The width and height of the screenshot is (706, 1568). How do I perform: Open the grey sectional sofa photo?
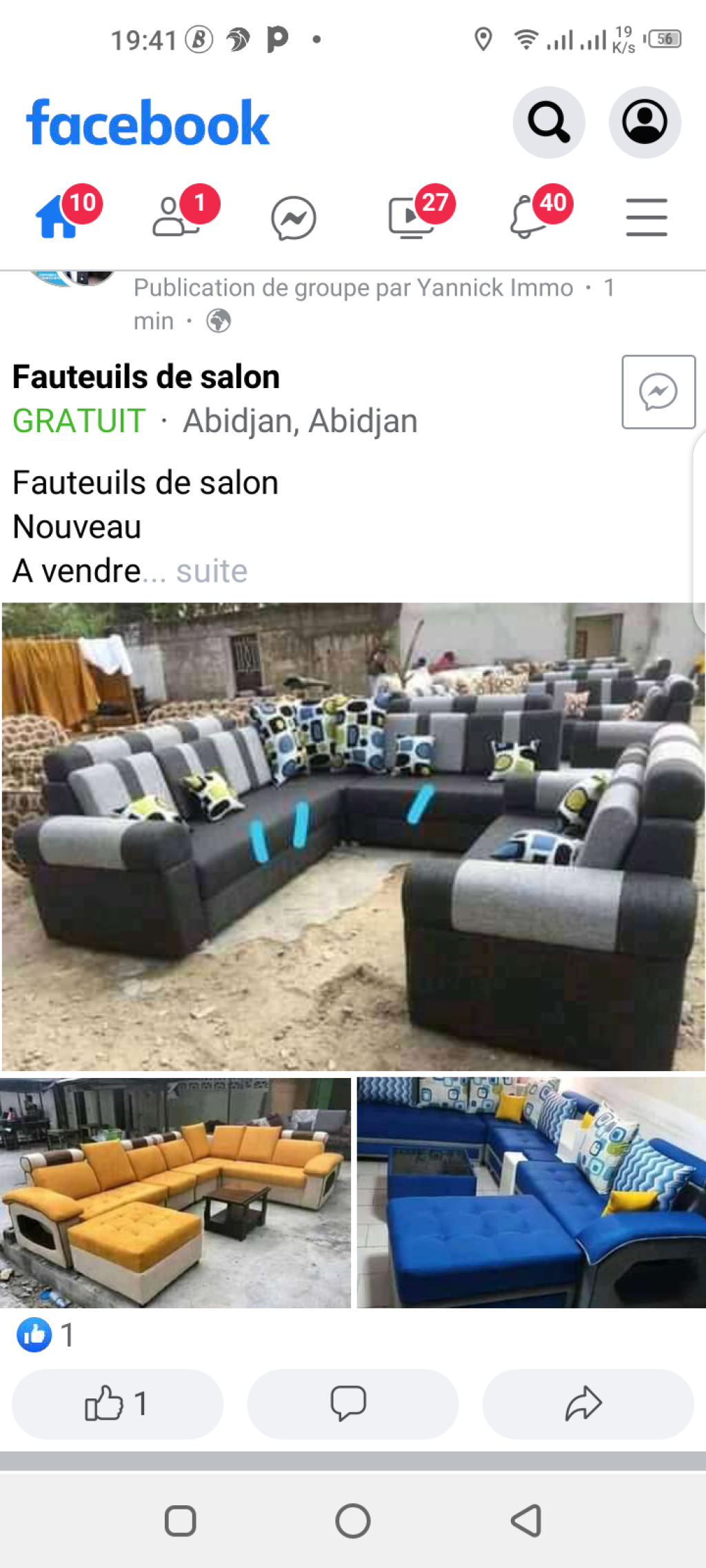tap(353, 836)
